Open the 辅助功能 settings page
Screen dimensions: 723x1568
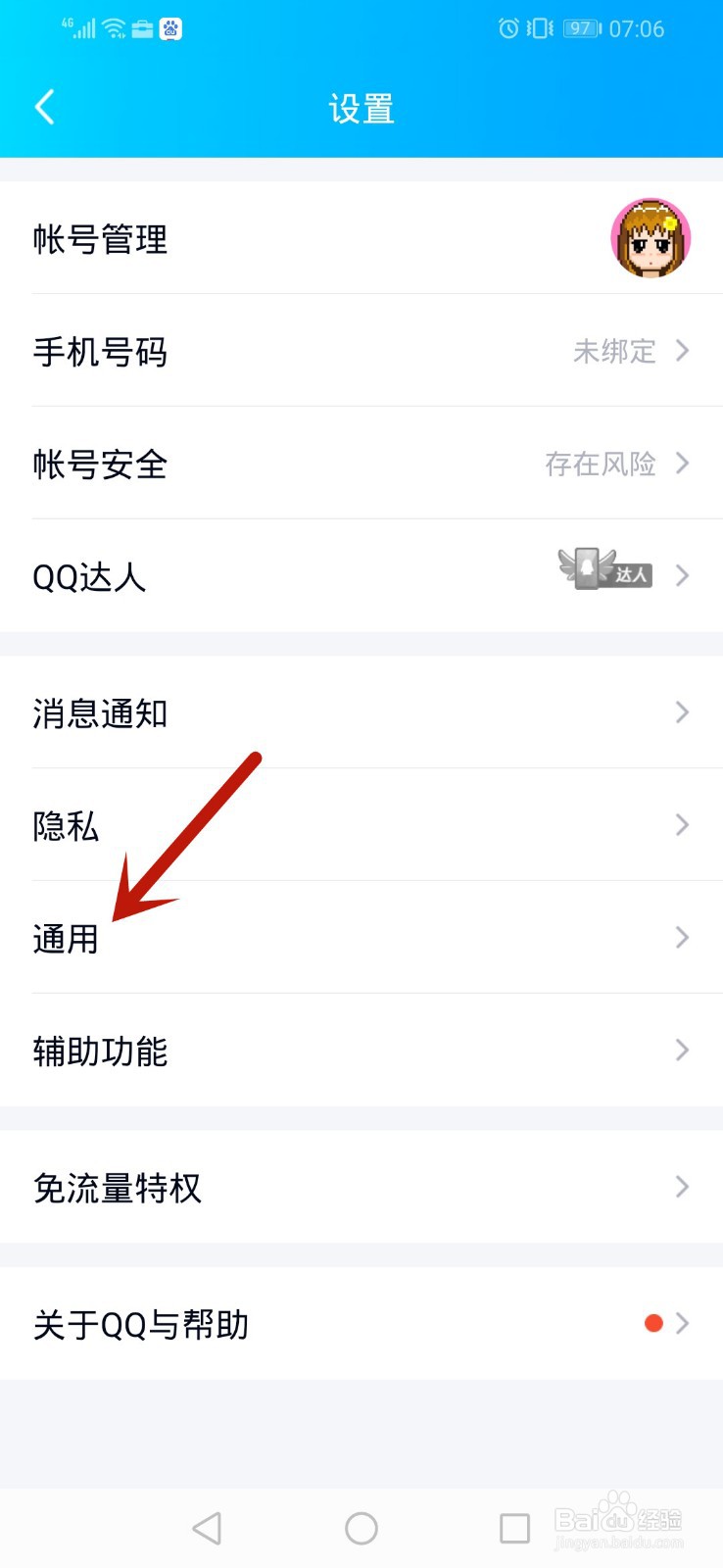361,1051
